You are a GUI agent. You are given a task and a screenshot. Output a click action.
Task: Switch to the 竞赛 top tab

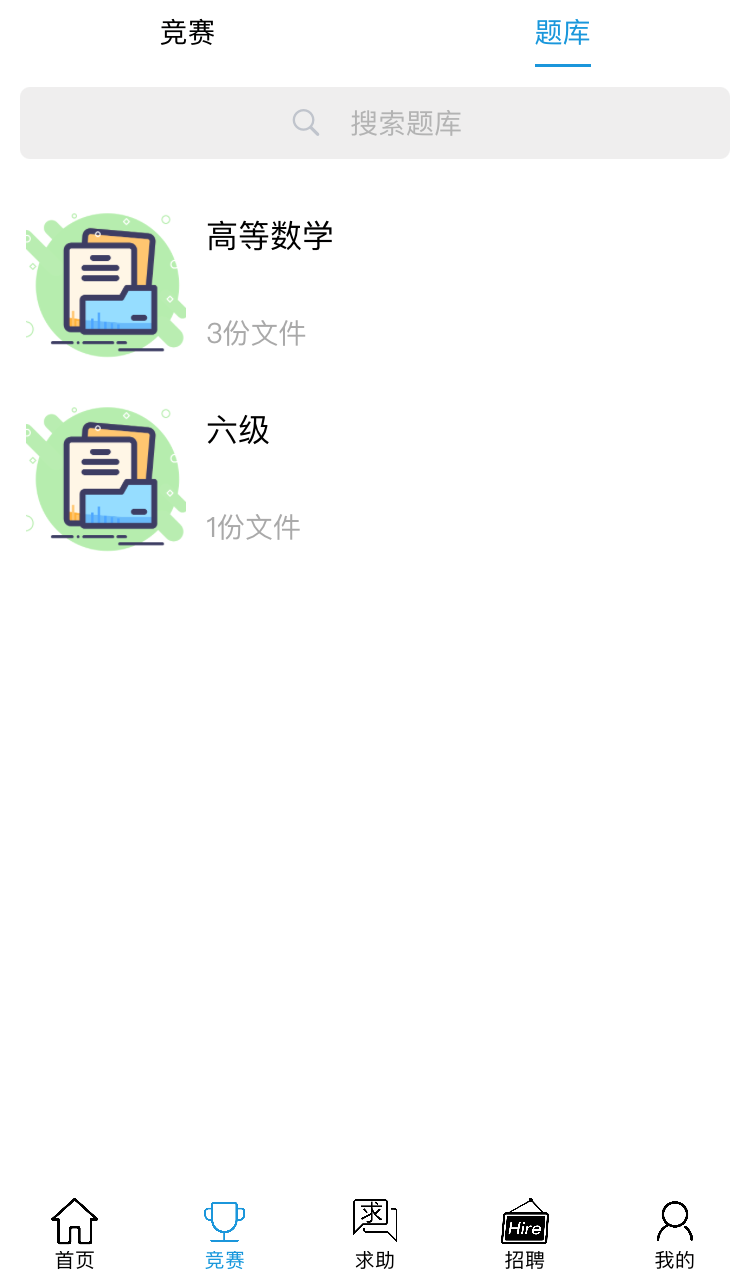click(187, 33)
